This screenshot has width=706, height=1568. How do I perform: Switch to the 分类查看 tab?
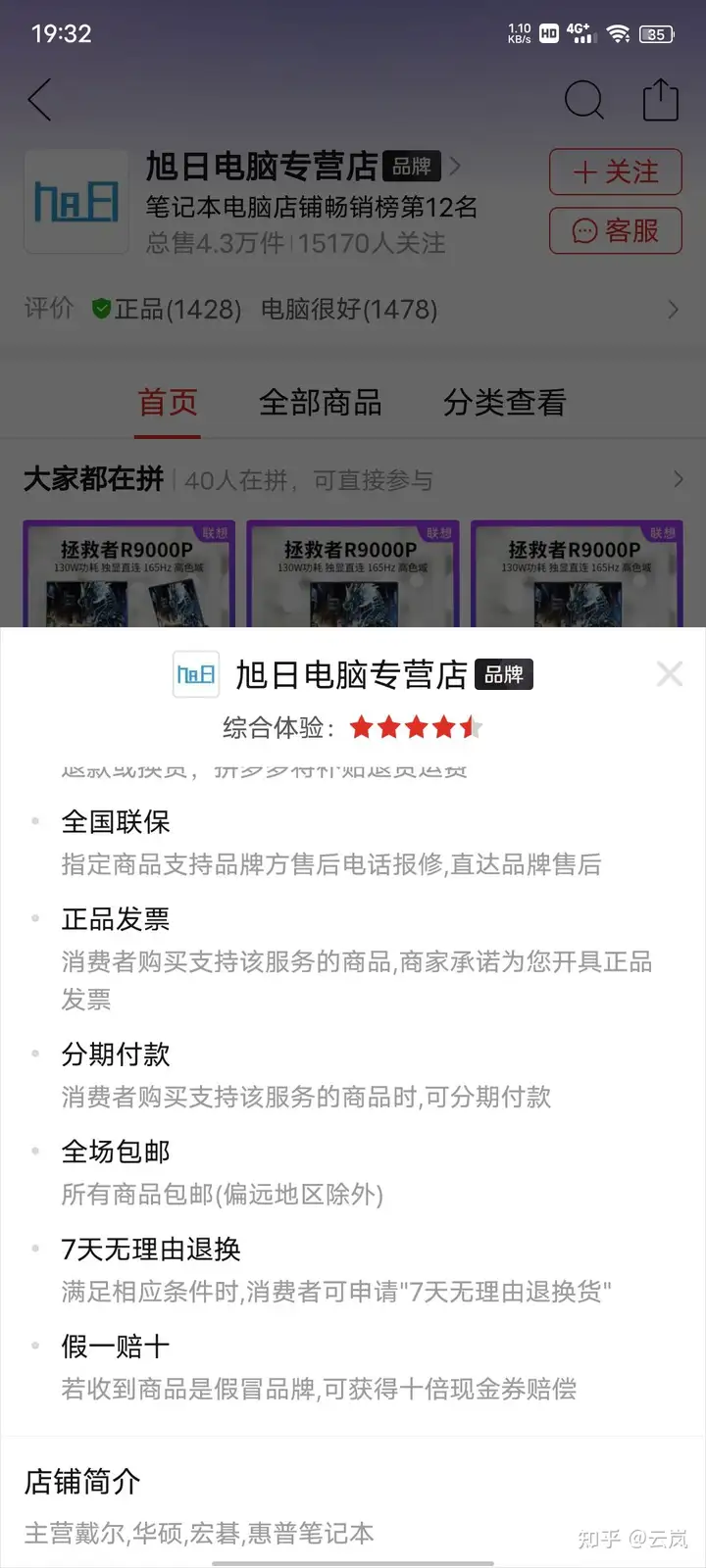click(x=504, y=403)
